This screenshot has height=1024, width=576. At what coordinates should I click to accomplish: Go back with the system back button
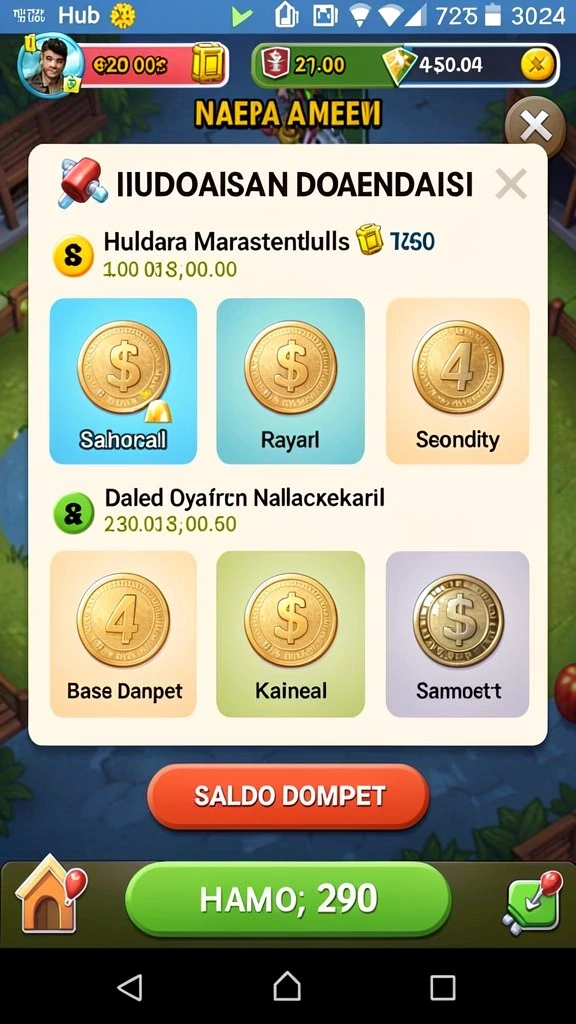point(129,987)
